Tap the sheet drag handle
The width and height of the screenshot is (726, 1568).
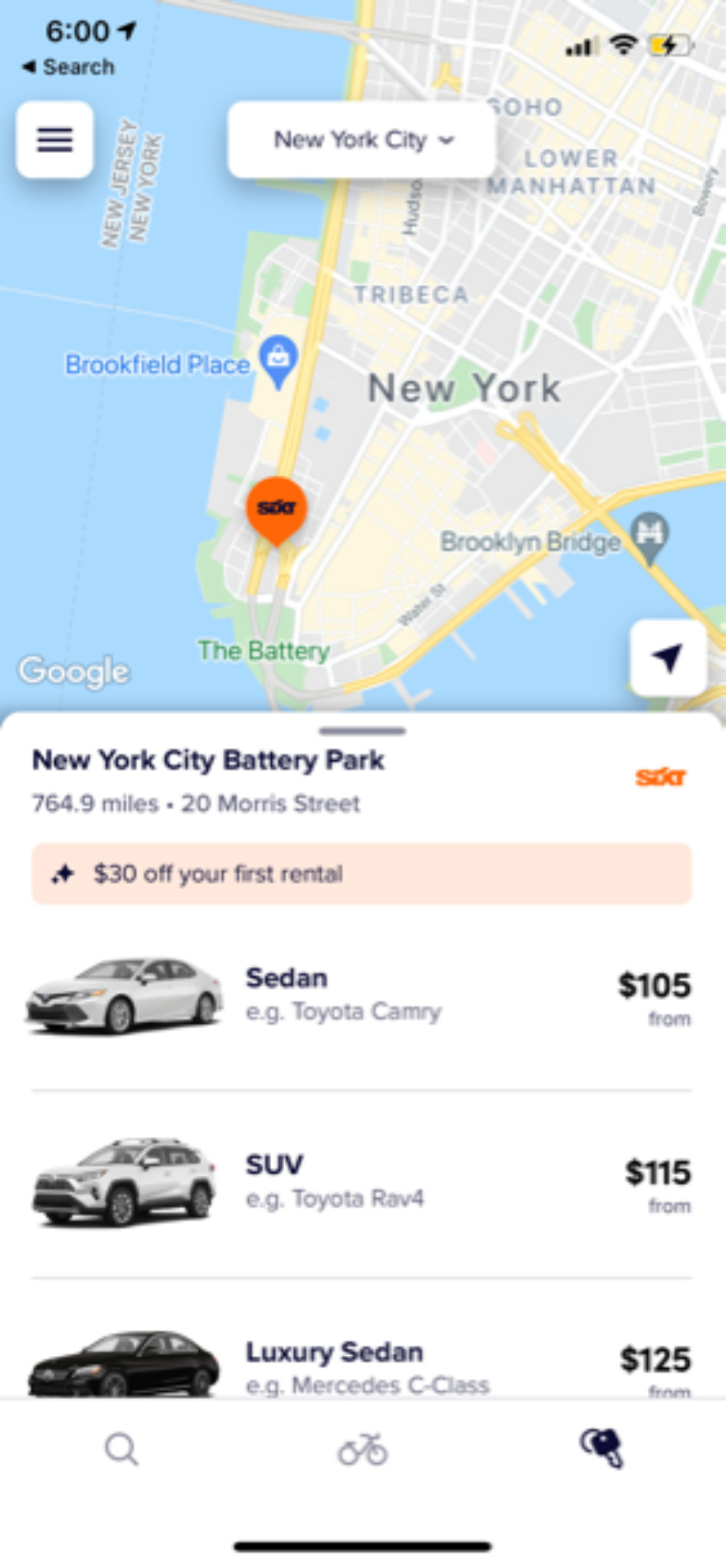tap(362, 730)
